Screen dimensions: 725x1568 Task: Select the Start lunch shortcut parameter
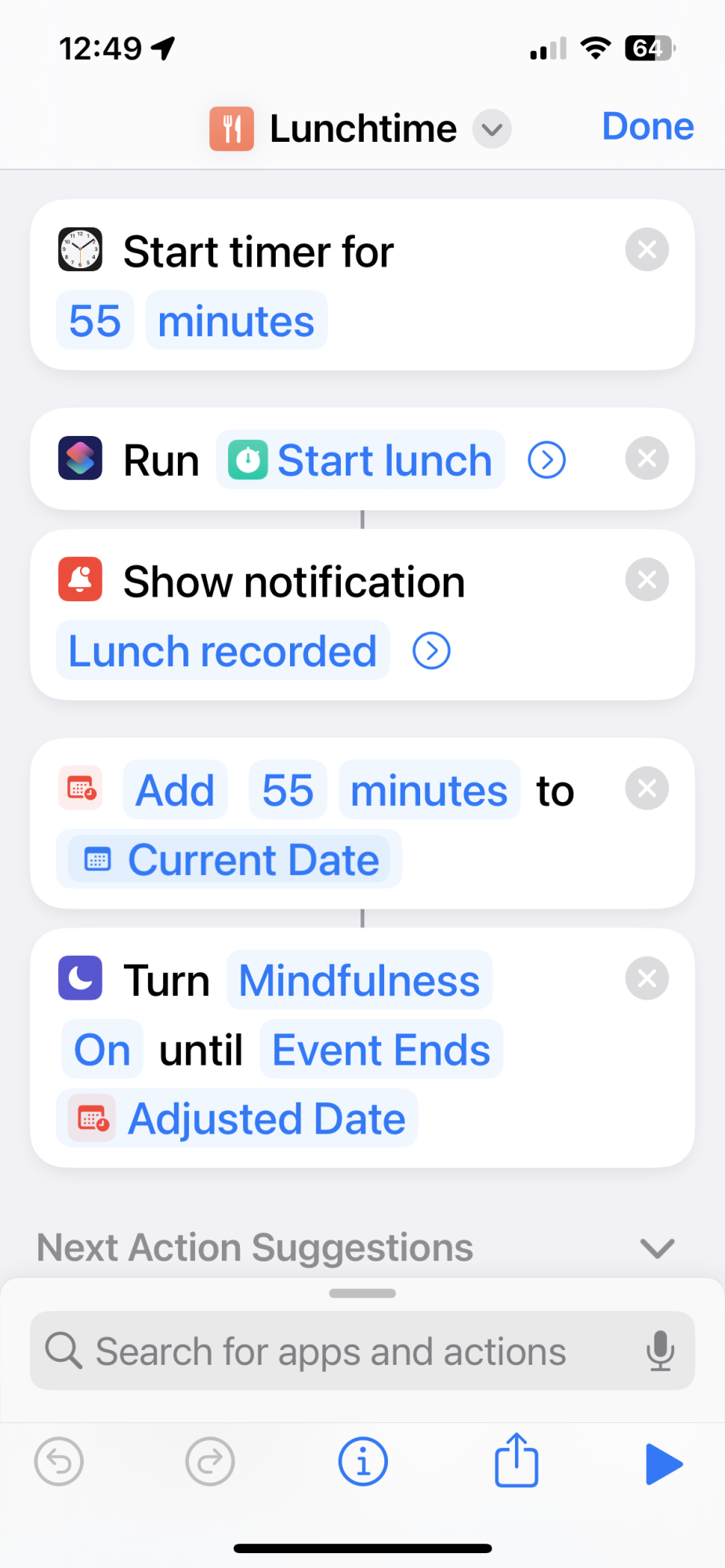(361, 460)
